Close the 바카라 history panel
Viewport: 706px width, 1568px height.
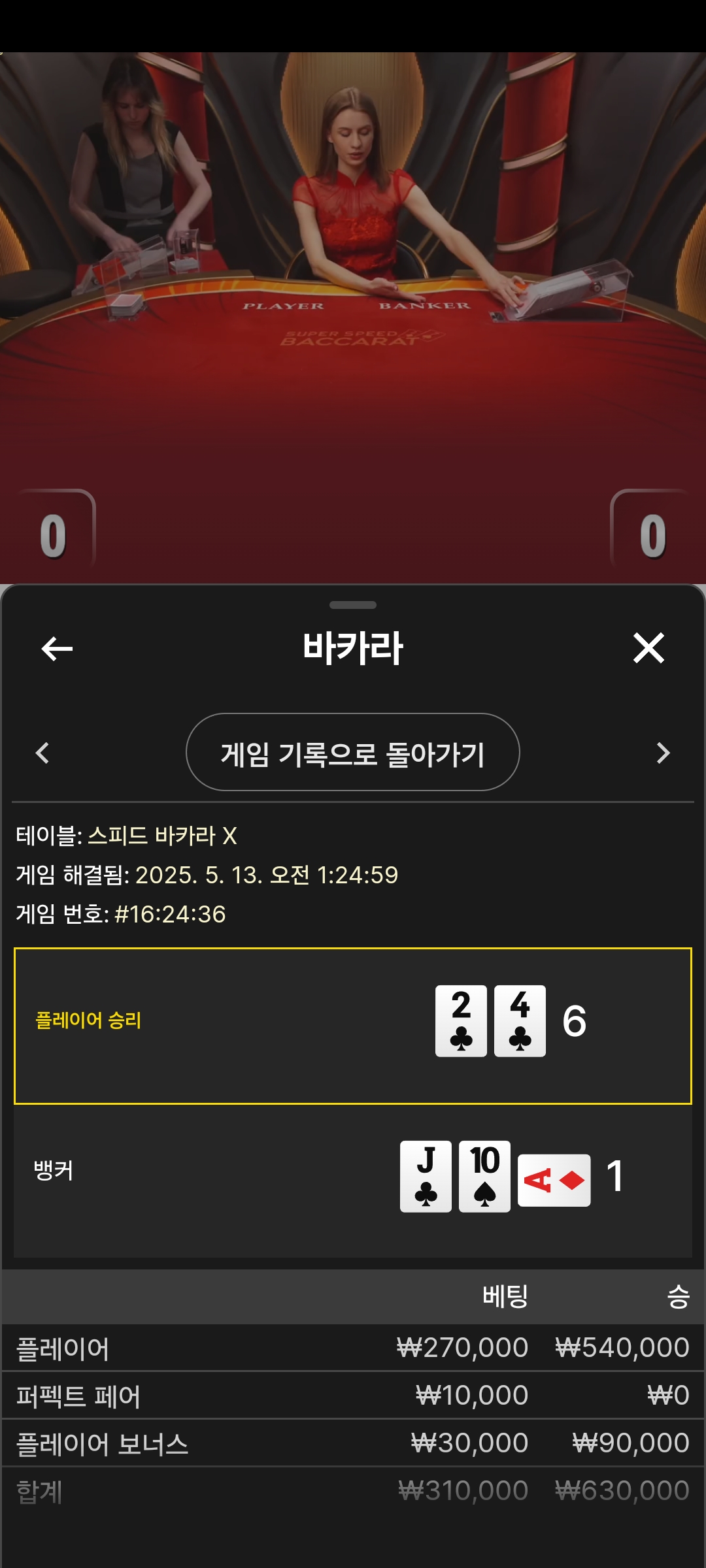click(648, 648)
